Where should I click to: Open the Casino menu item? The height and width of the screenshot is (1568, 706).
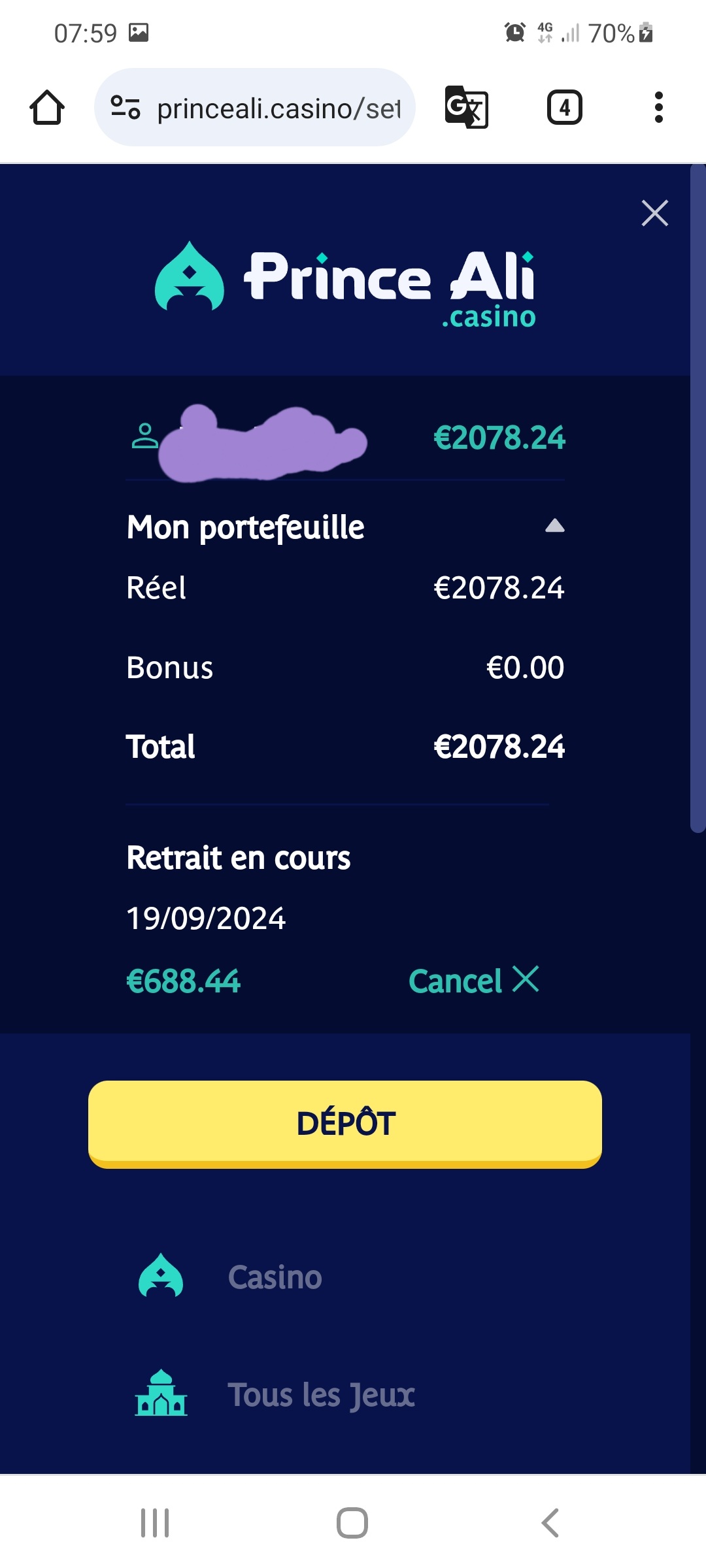click(x=275, y=1277)
